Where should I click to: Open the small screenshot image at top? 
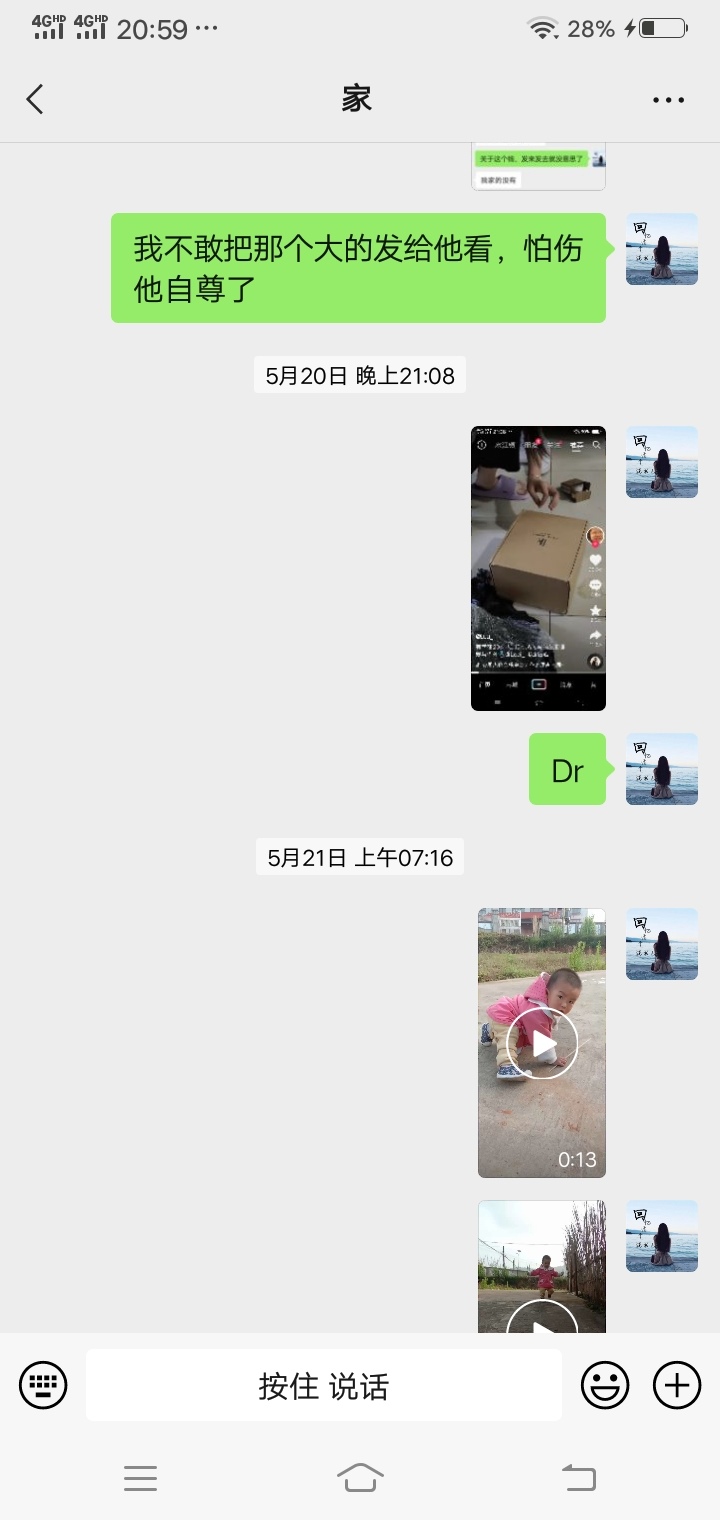538,167
